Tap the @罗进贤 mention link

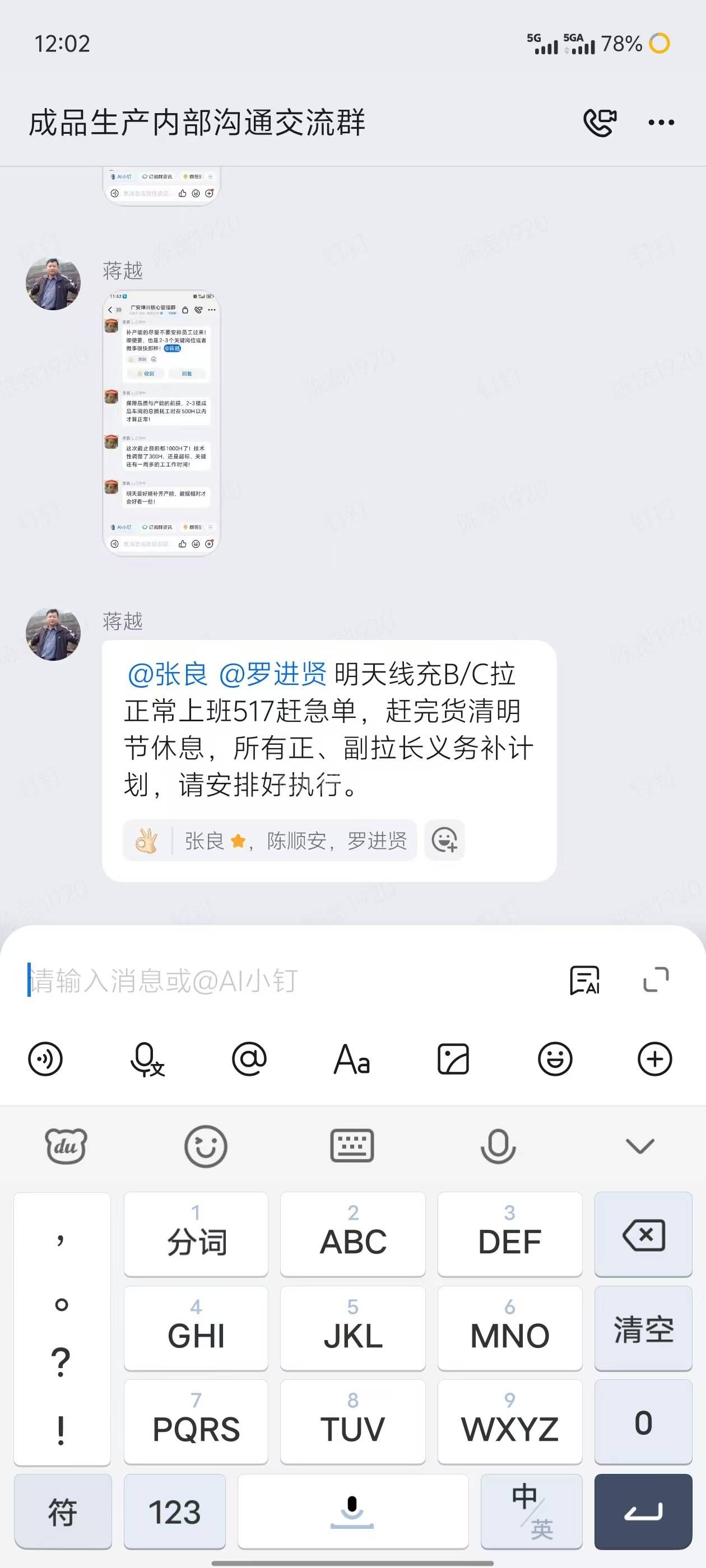click(272, 674)
